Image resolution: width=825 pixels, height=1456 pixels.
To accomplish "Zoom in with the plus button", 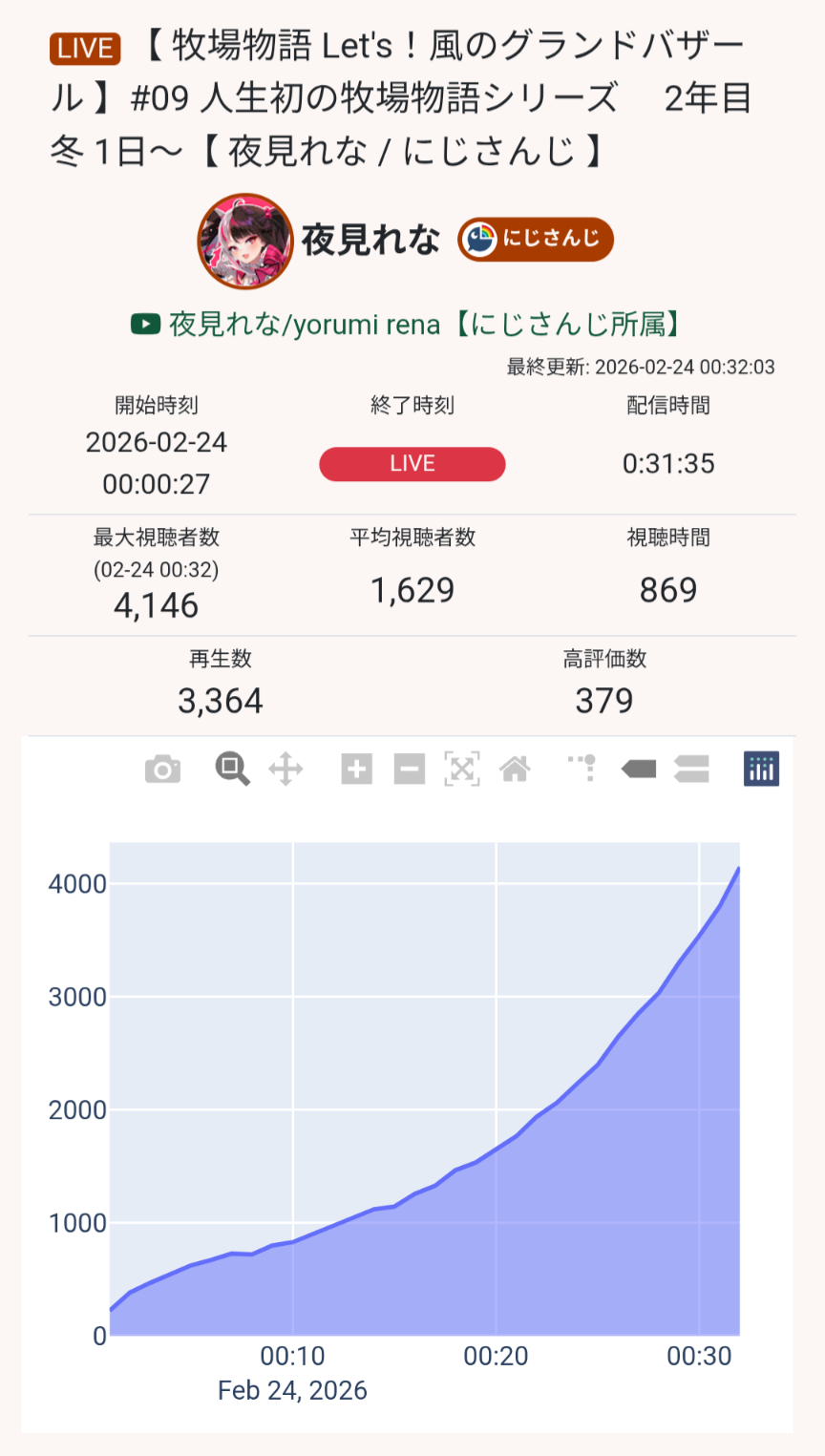I will pyautogui.click(x=356, y=769).
